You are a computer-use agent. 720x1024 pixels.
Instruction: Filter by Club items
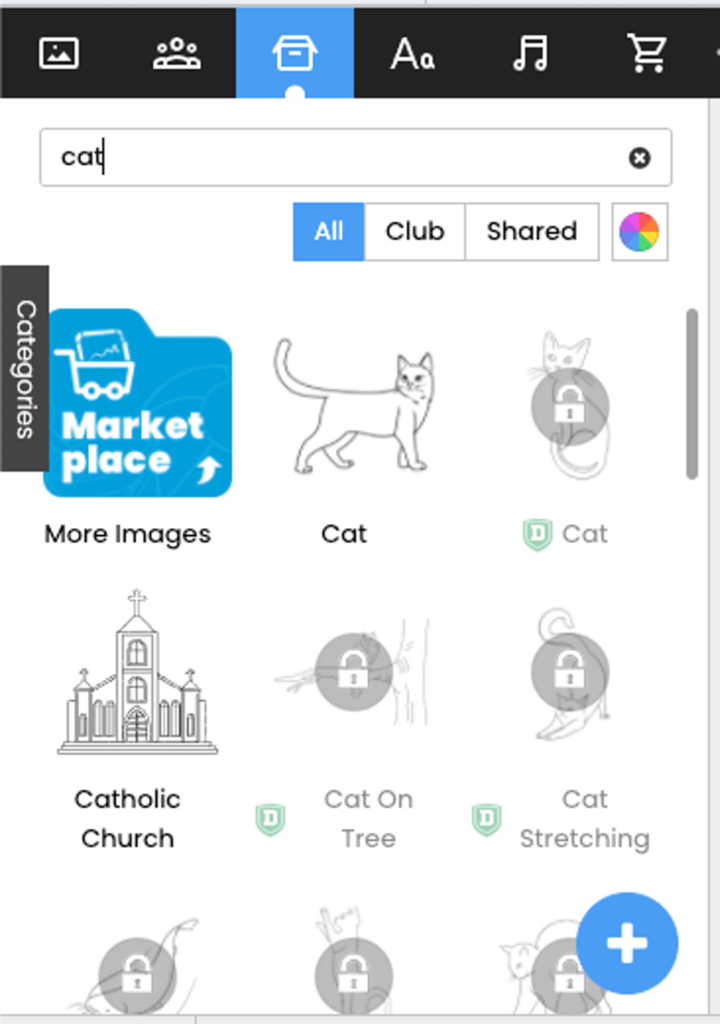point(414,231)
